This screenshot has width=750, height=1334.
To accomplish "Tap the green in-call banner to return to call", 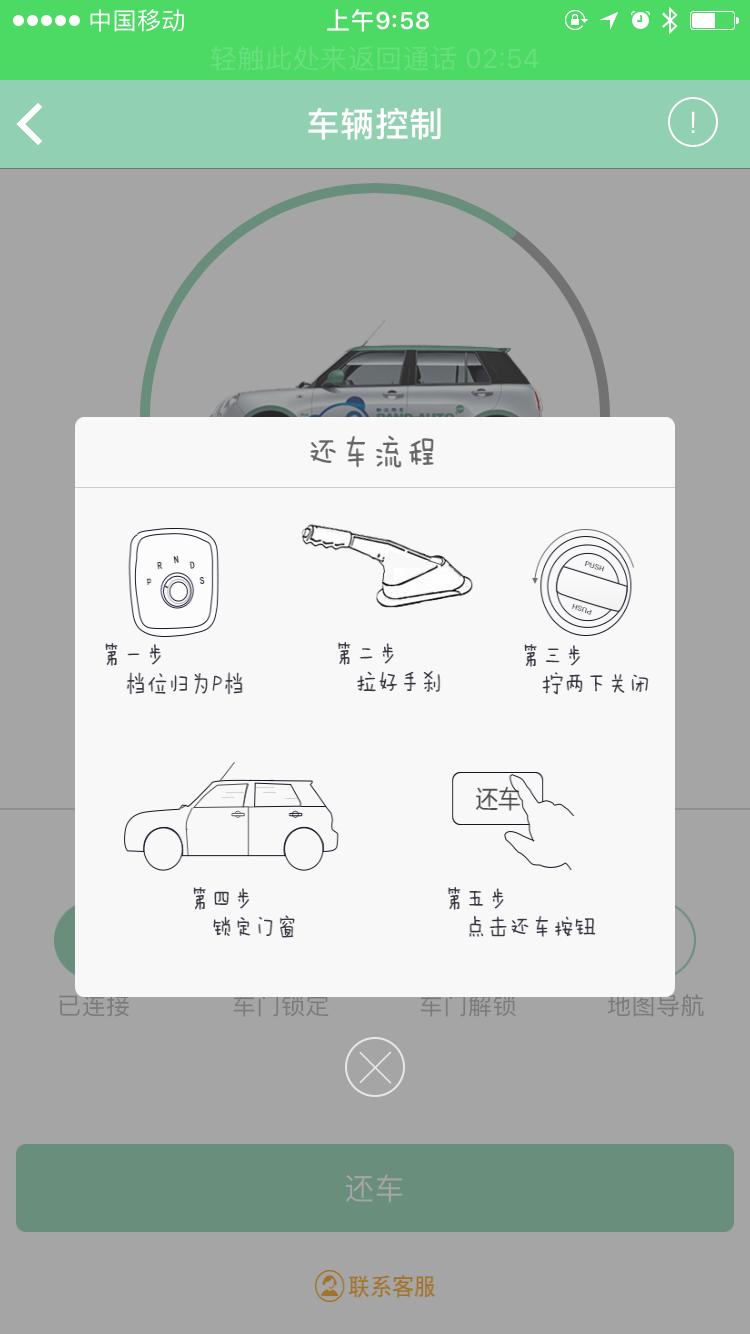I will pyautogui.click(x=375, y=60).
